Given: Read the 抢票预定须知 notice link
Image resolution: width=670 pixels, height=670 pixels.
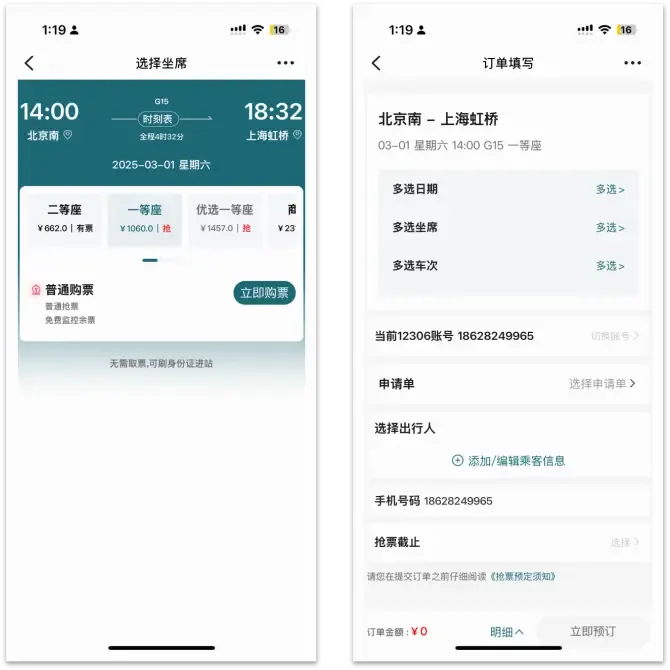Looking at the screenshot, I should pyautogui.click(x=522, y=577).
